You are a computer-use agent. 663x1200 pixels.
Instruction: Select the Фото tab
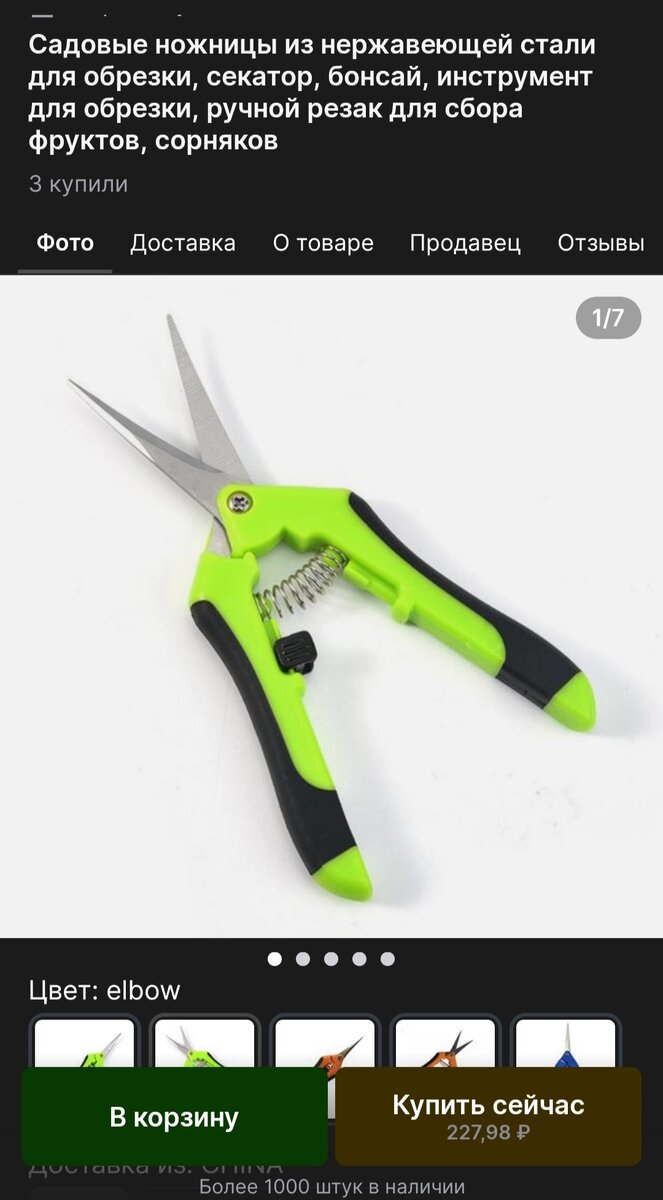click(x=65, y=243)
